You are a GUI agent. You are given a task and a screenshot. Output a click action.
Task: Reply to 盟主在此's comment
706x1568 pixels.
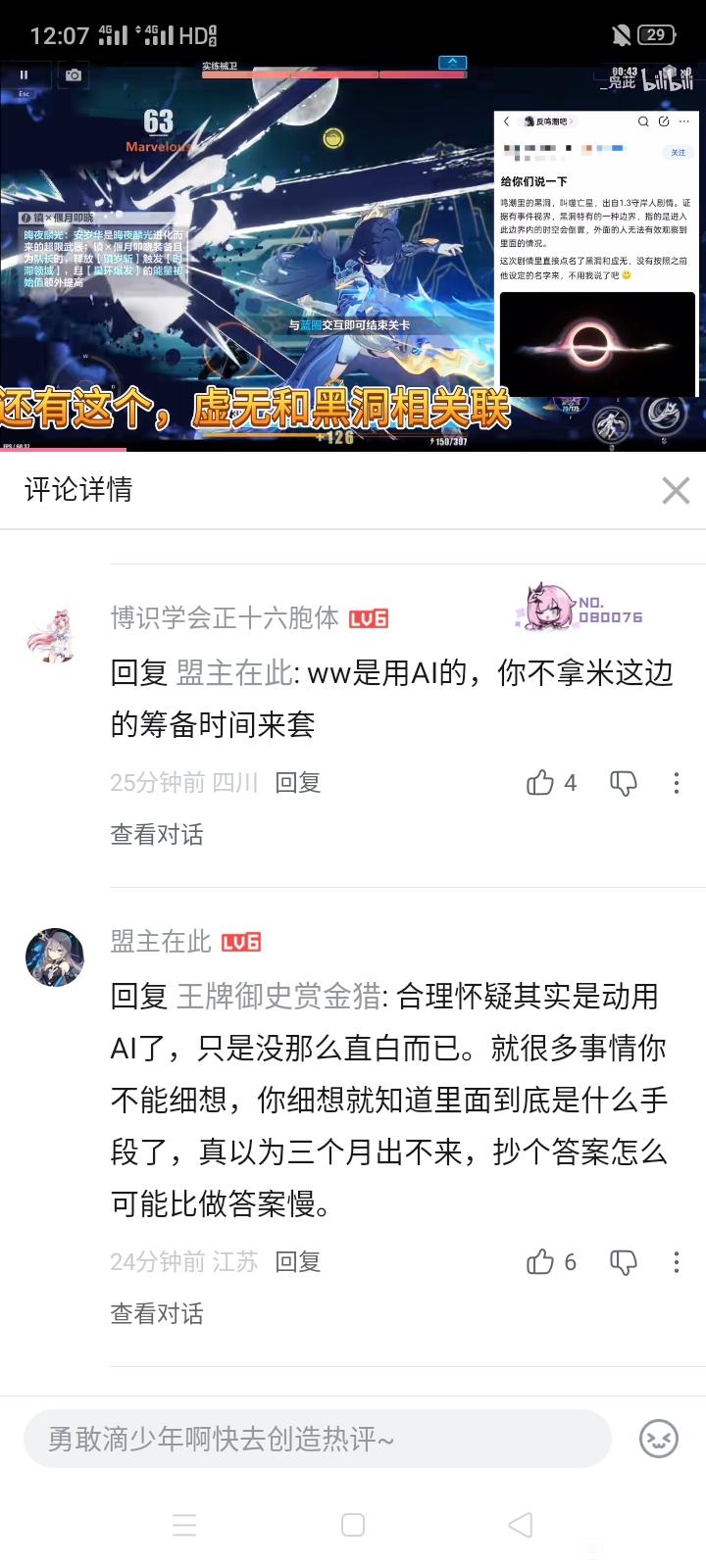pyautogui.click(x=297, y=1261)
